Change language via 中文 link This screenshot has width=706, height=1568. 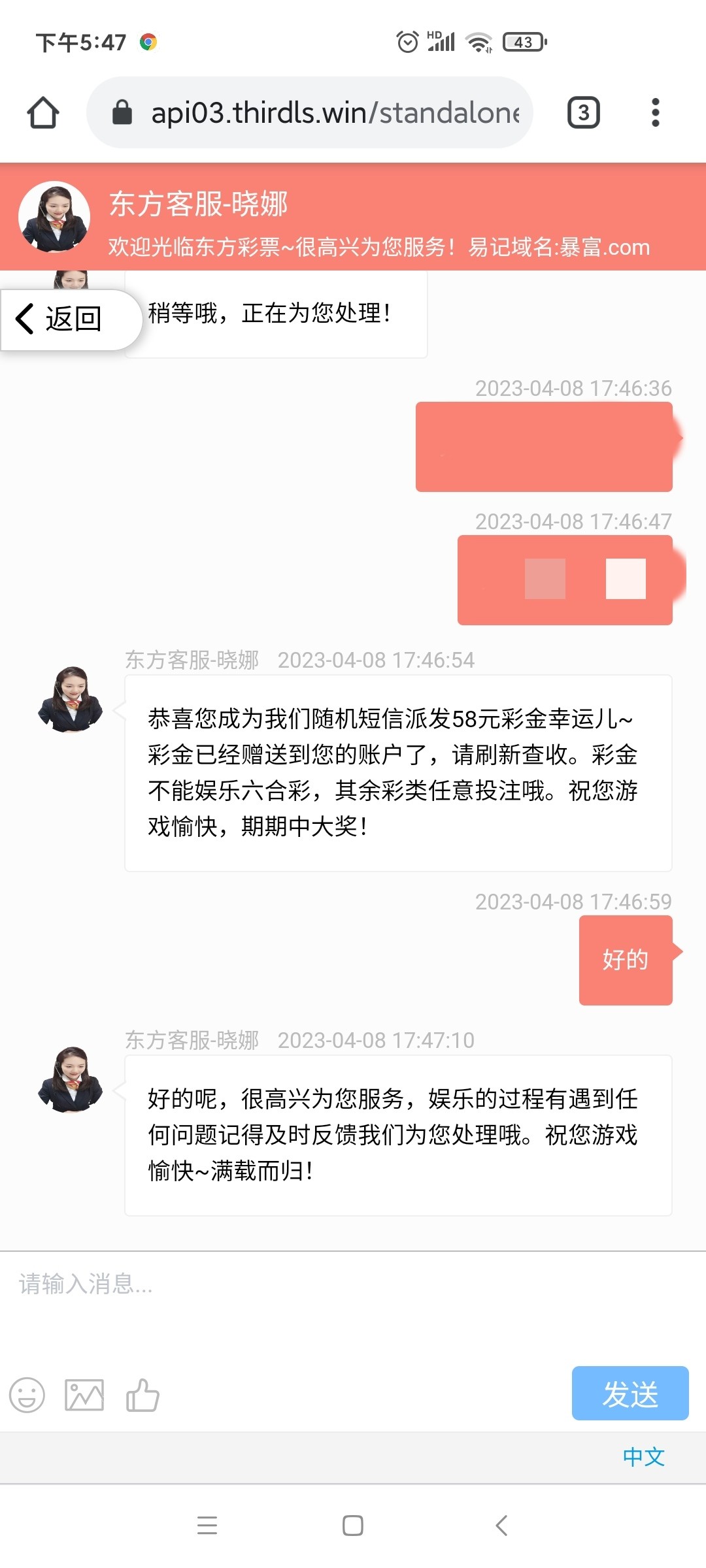(643, 1457)
